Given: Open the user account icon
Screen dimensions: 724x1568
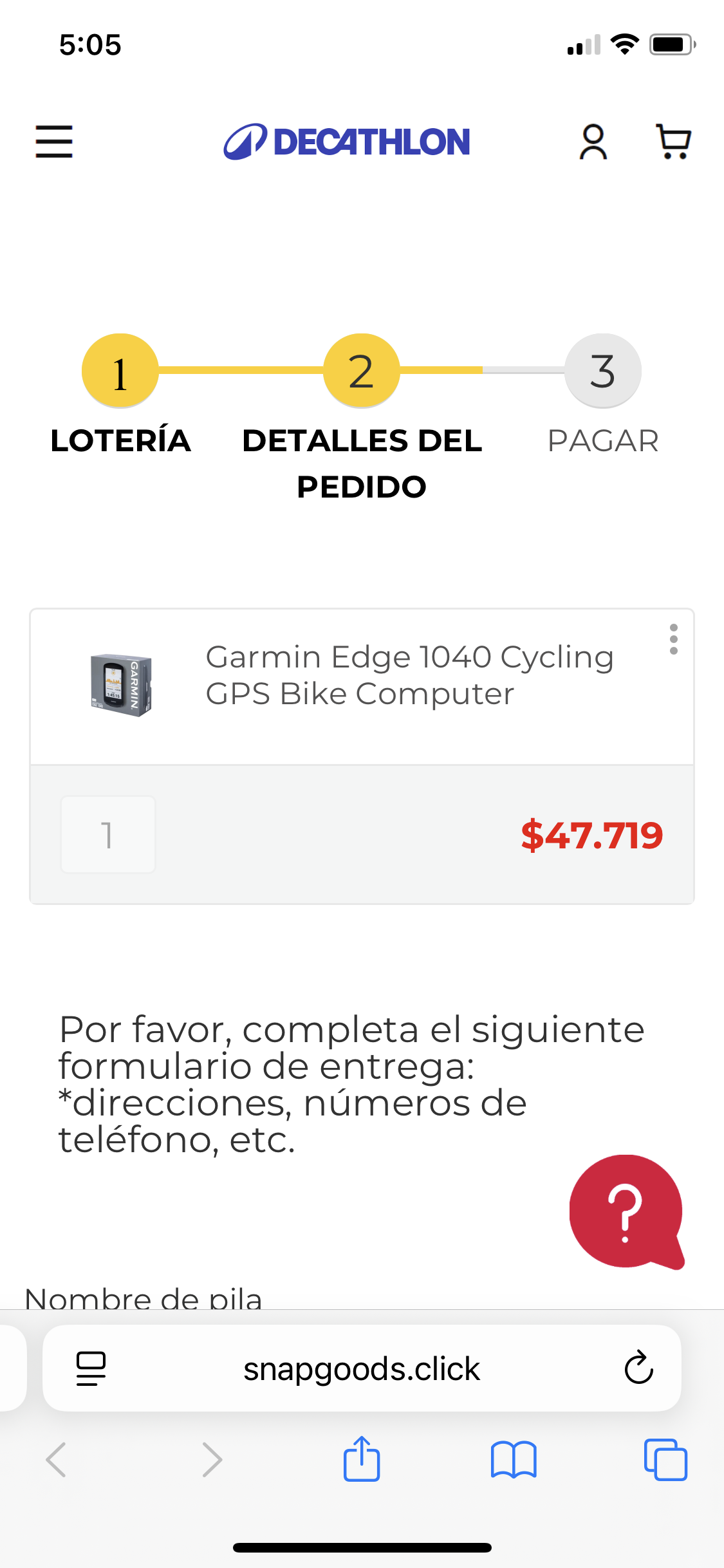Looking at the screenshot, I should tap(593, 142).
